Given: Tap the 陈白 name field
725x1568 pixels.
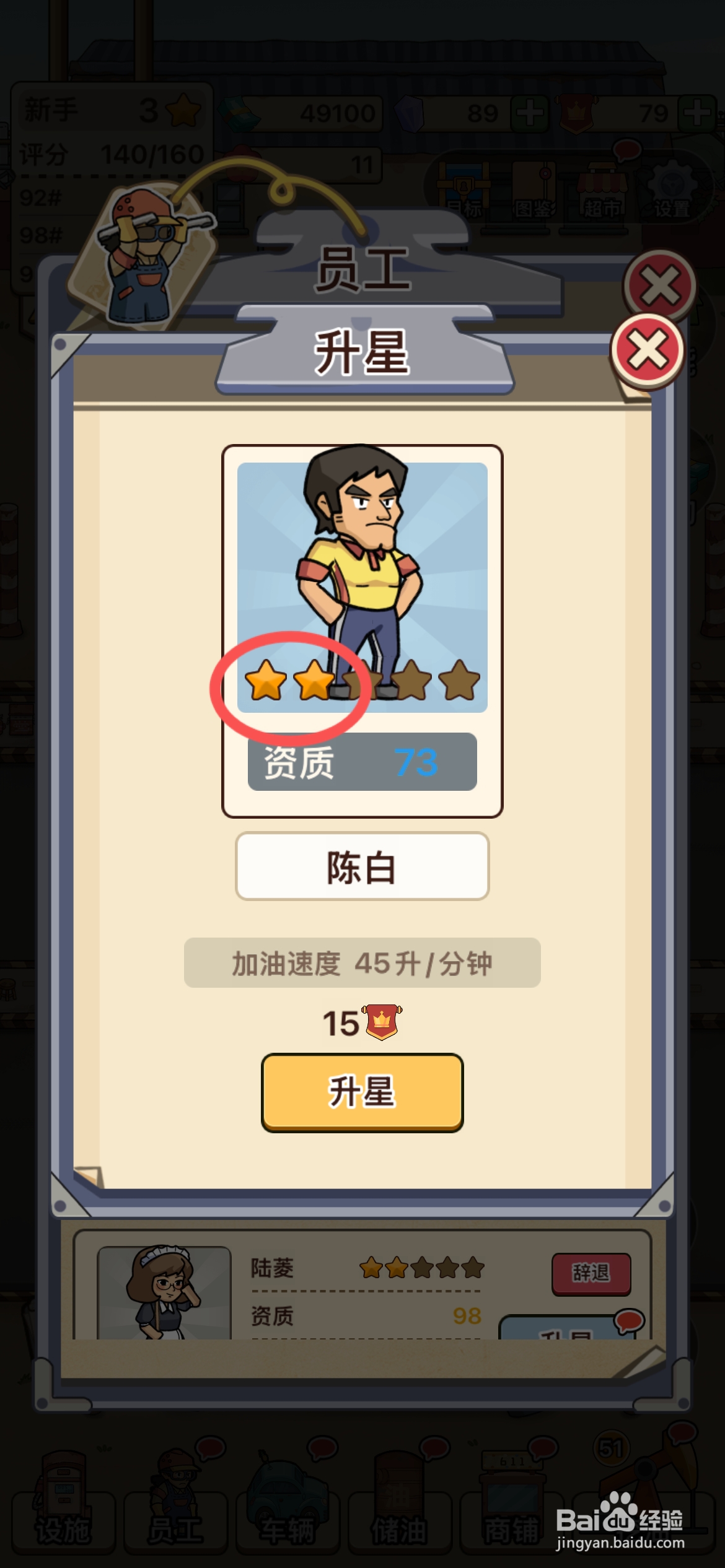Looking at the screenshot, I should 361,866.
